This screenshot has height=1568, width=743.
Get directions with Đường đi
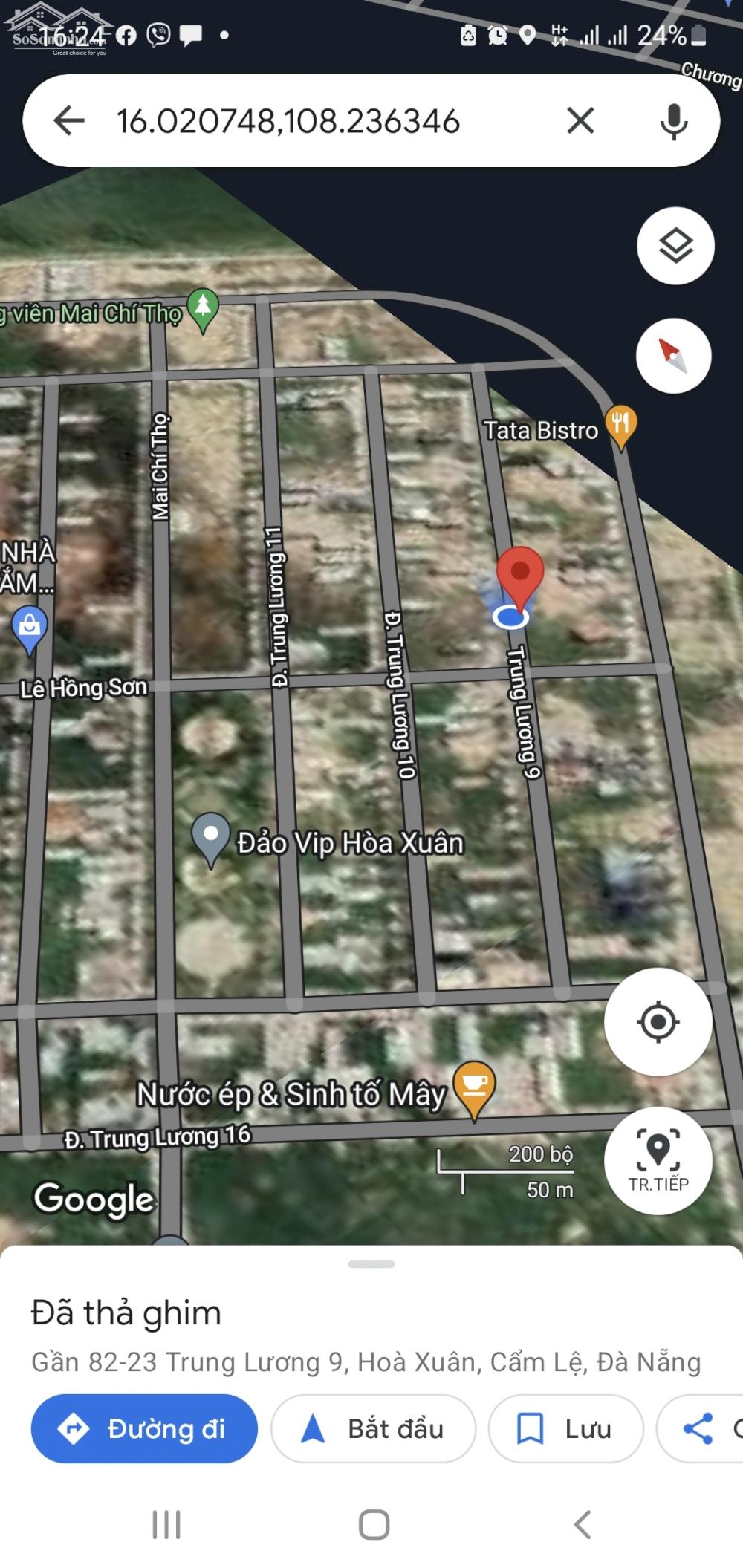coord(144,1428)
